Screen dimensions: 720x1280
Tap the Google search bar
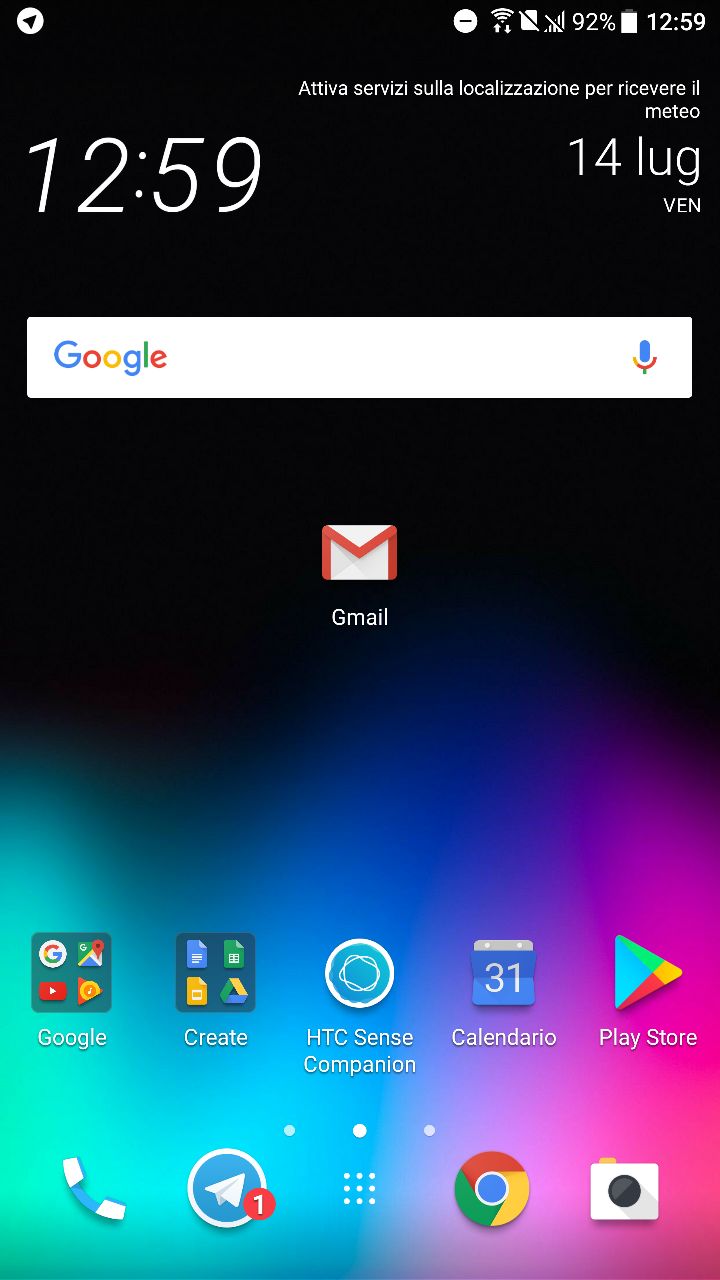pos(359,357)
